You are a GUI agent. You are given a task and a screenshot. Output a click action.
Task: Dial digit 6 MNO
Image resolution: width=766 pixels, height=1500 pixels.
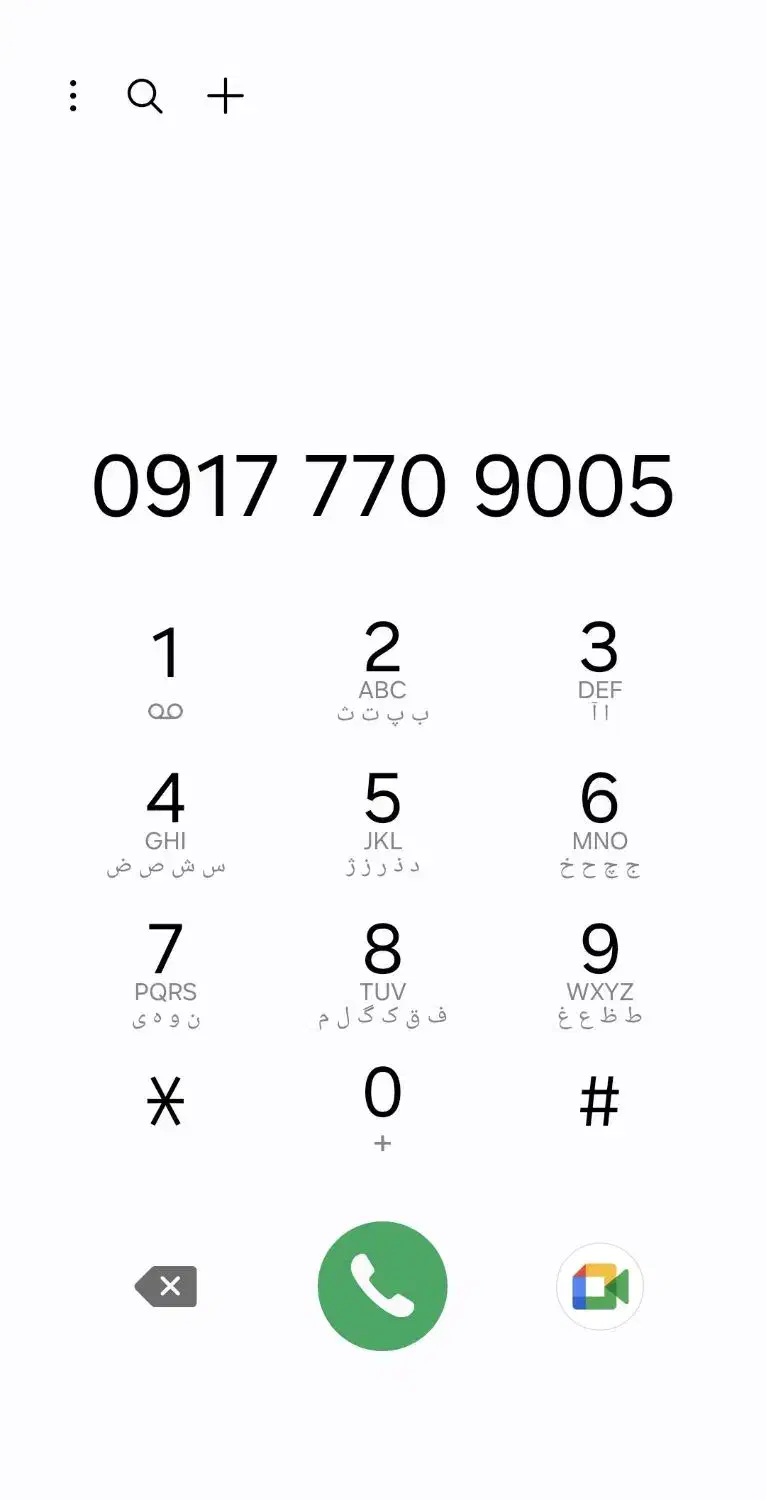(599, 820)
